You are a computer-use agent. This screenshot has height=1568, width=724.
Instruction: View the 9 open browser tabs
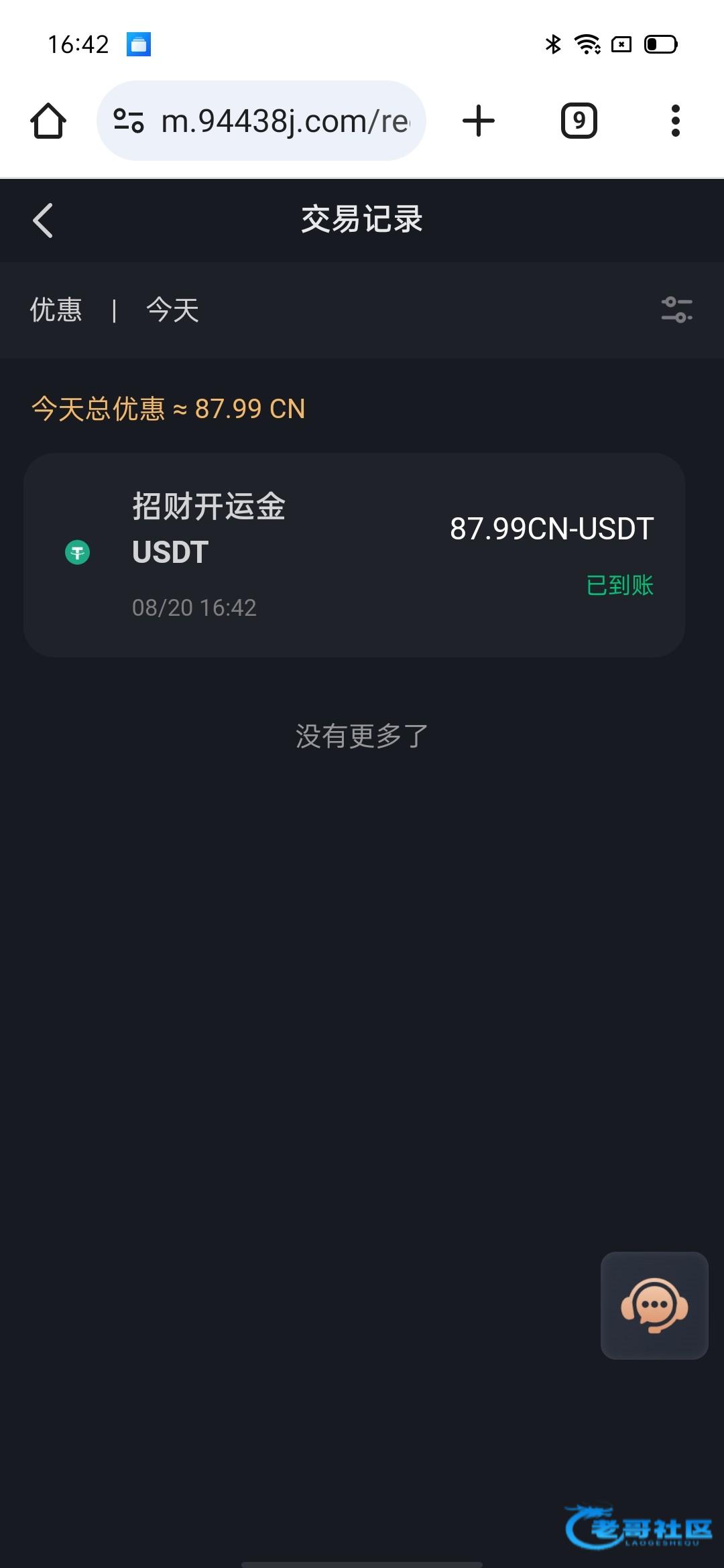[579, 121]
